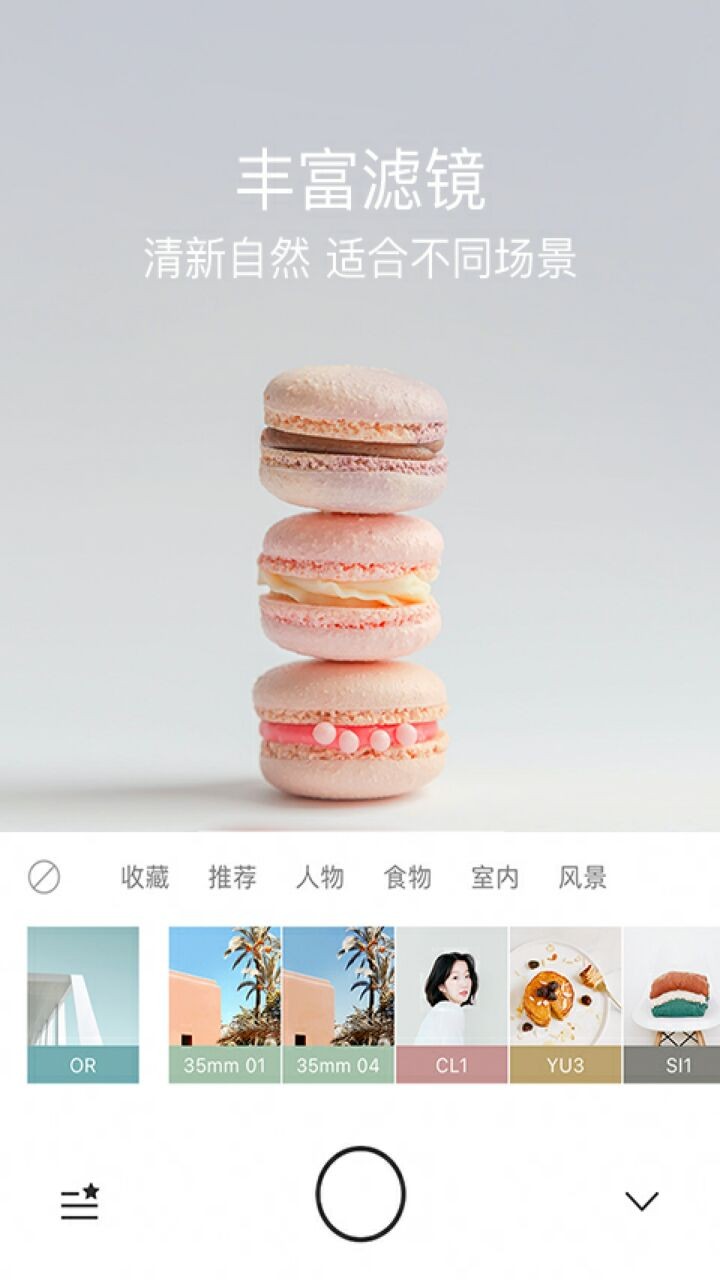Open the 食物 filter category
720x1280 pixels.
(x=407, y=878)
